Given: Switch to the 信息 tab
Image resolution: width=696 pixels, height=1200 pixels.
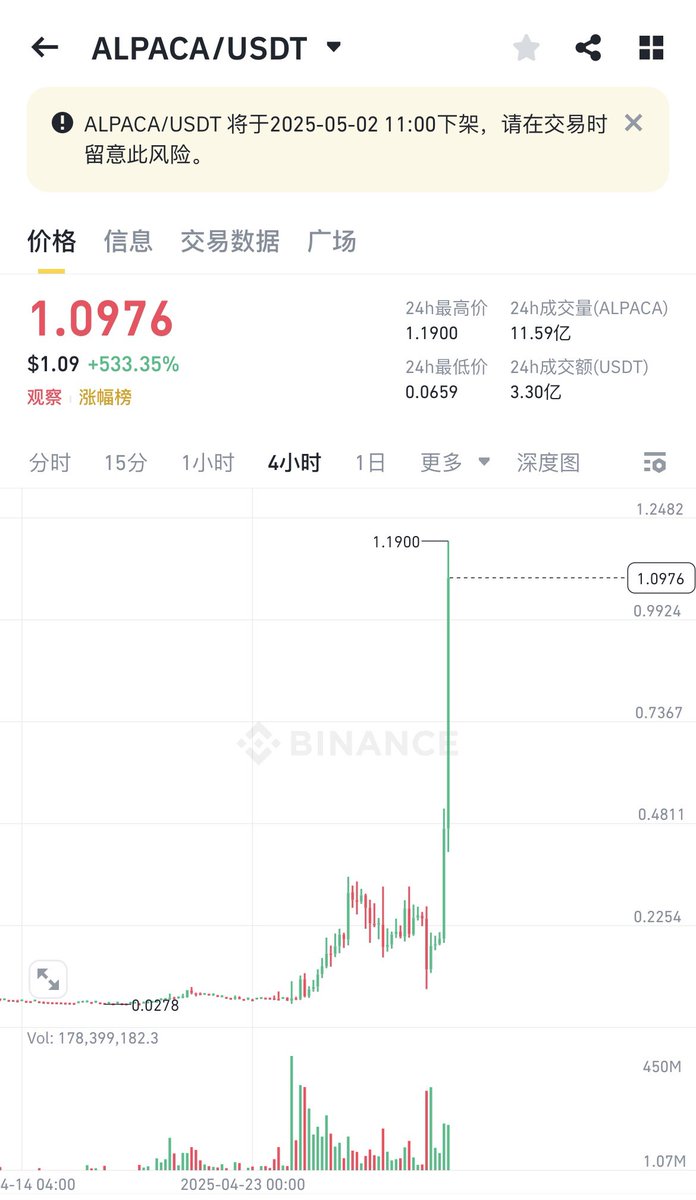Looking at the screenshot, I should pyautogui.click(x=128, y=241).
